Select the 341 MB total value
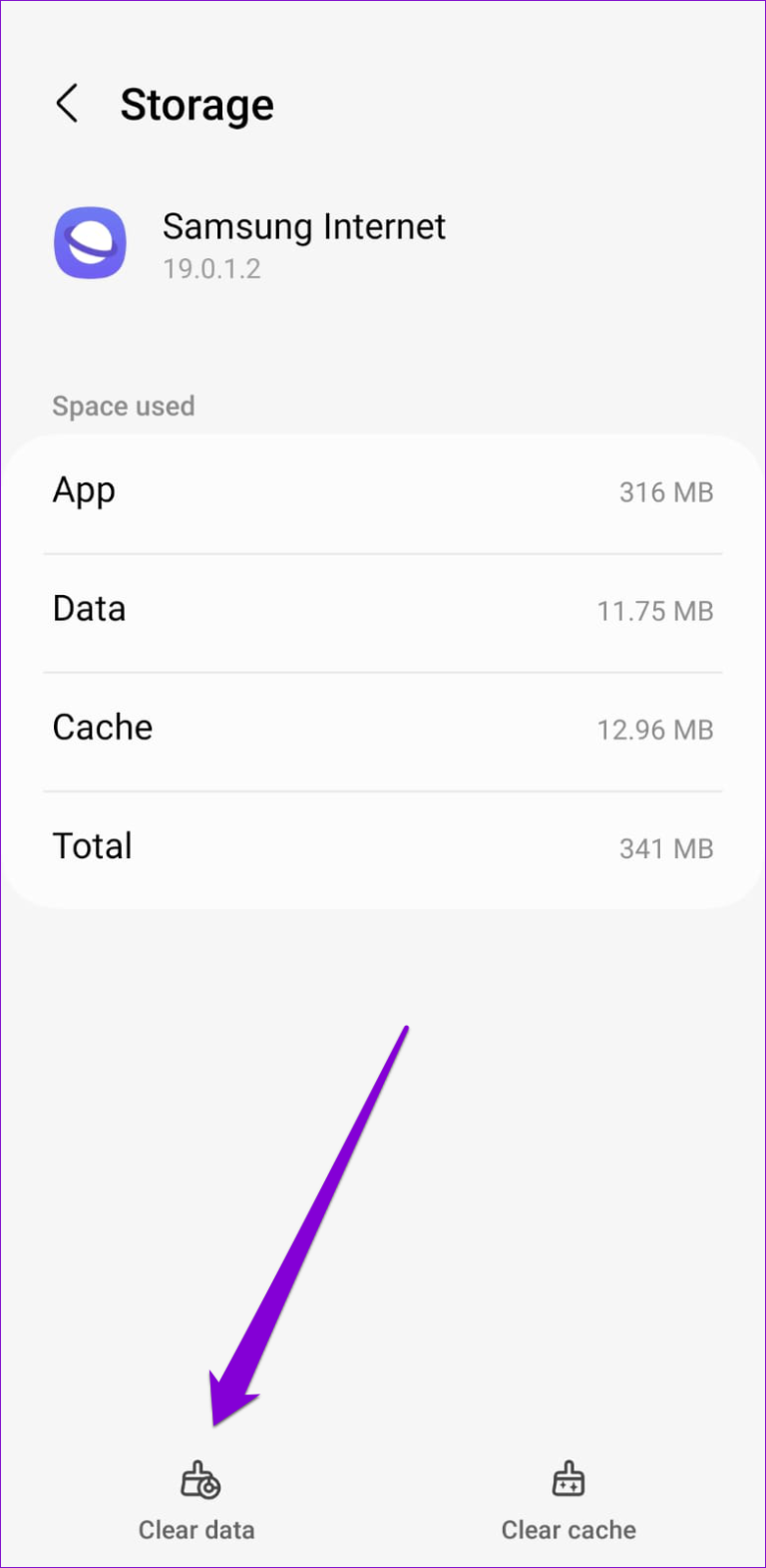This screenshot has width=766, height=1568. [x=665, y=848]
